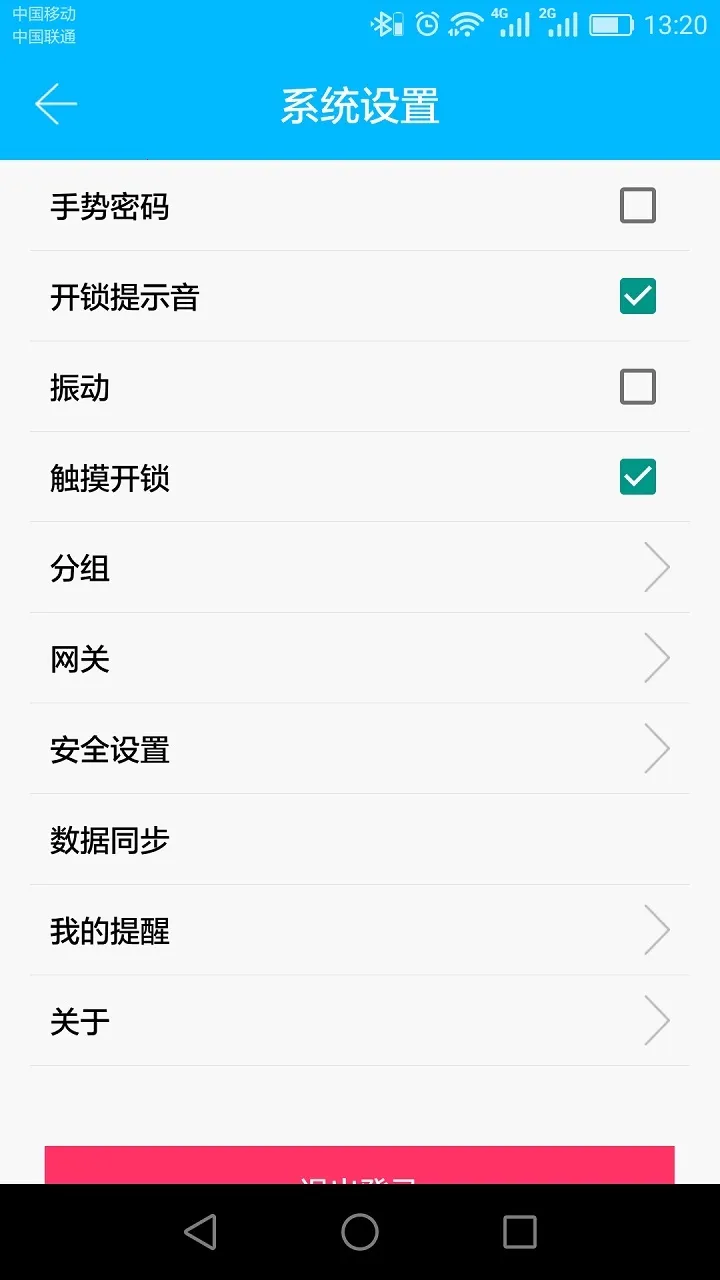This screenshot has width=720, height=1280.
Task: Open the 关于 page
Action: [x=657, y=1020]
